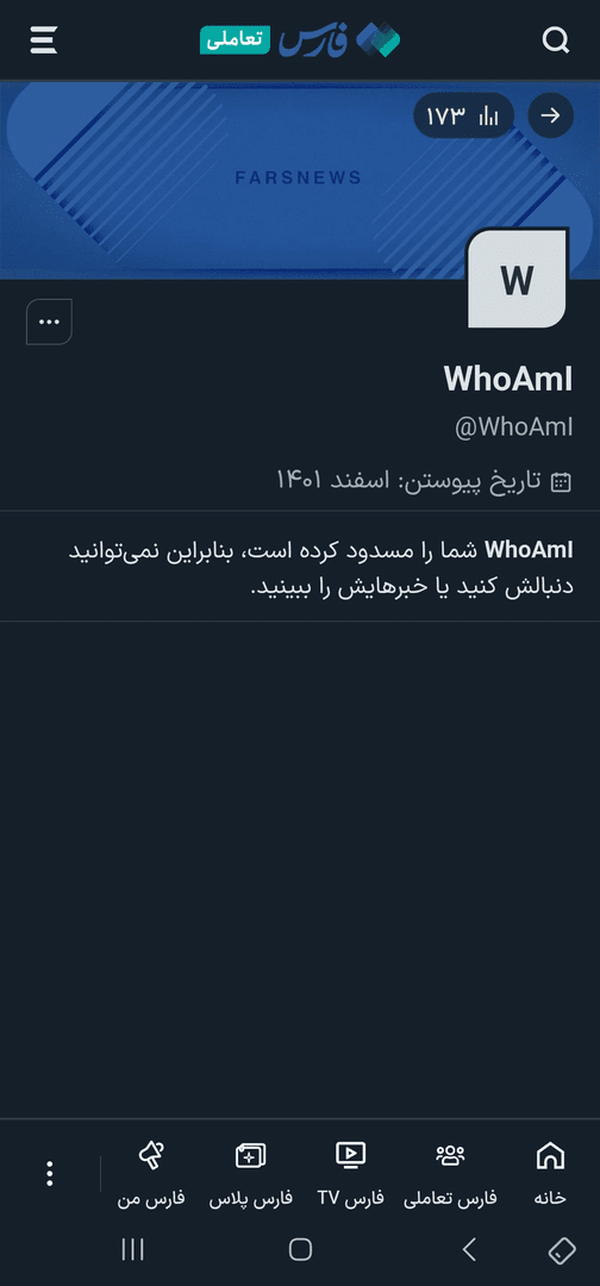
Task: Open the vertical dots more menu in the bottom bar
Action: coord(50,1174)
